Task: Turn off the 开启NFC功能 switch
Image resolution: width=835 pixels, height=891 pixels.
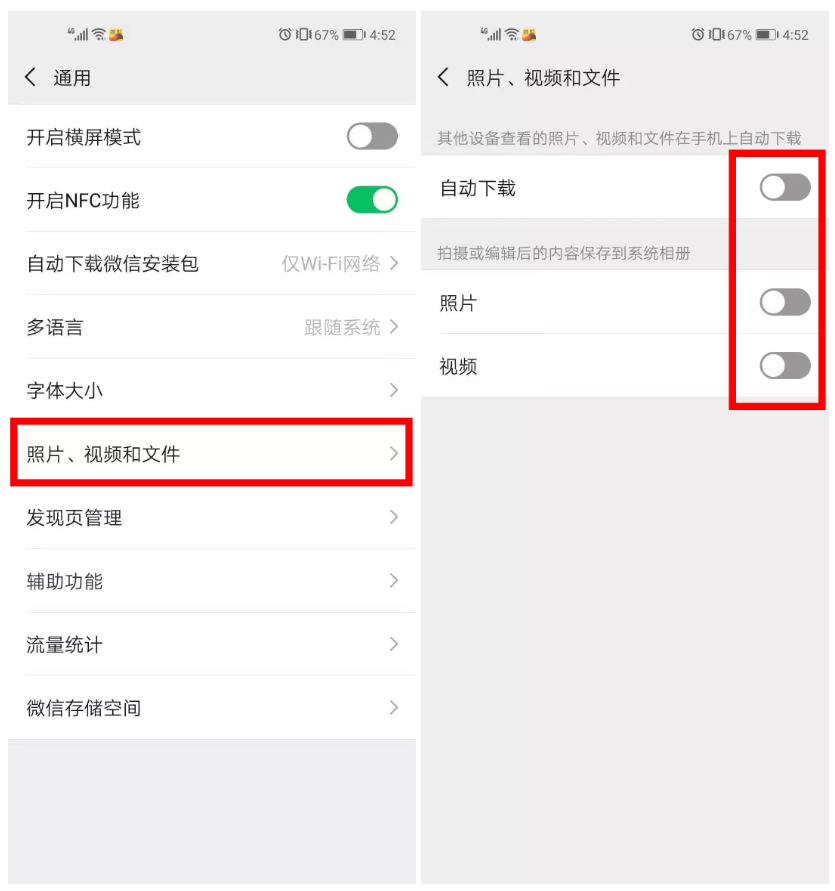Action: point(372,200)
